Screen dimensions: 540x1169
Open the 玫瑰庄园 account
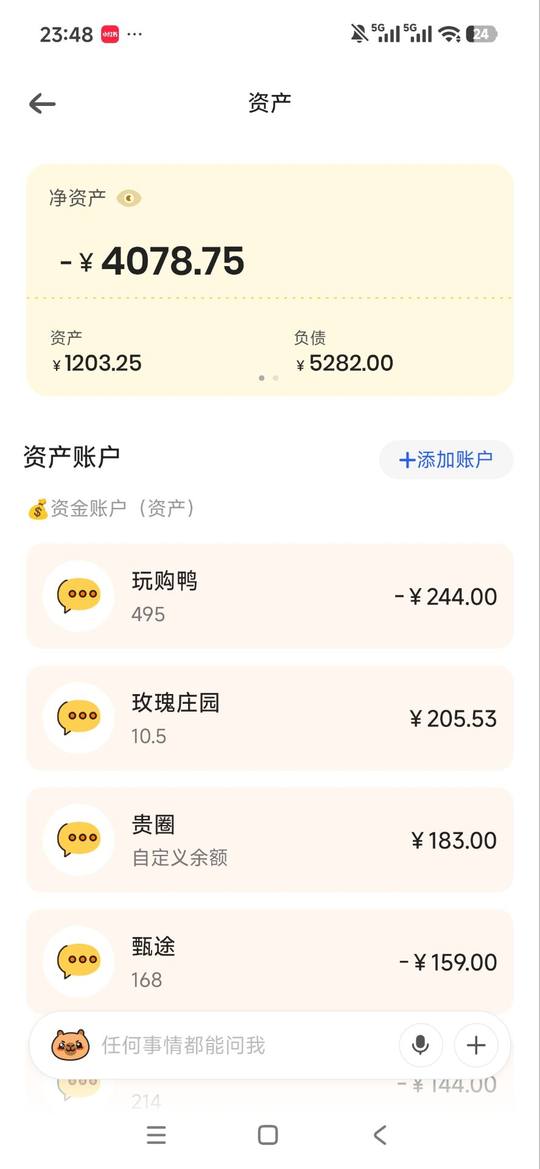pyautogui.click(x=270, y=718)
